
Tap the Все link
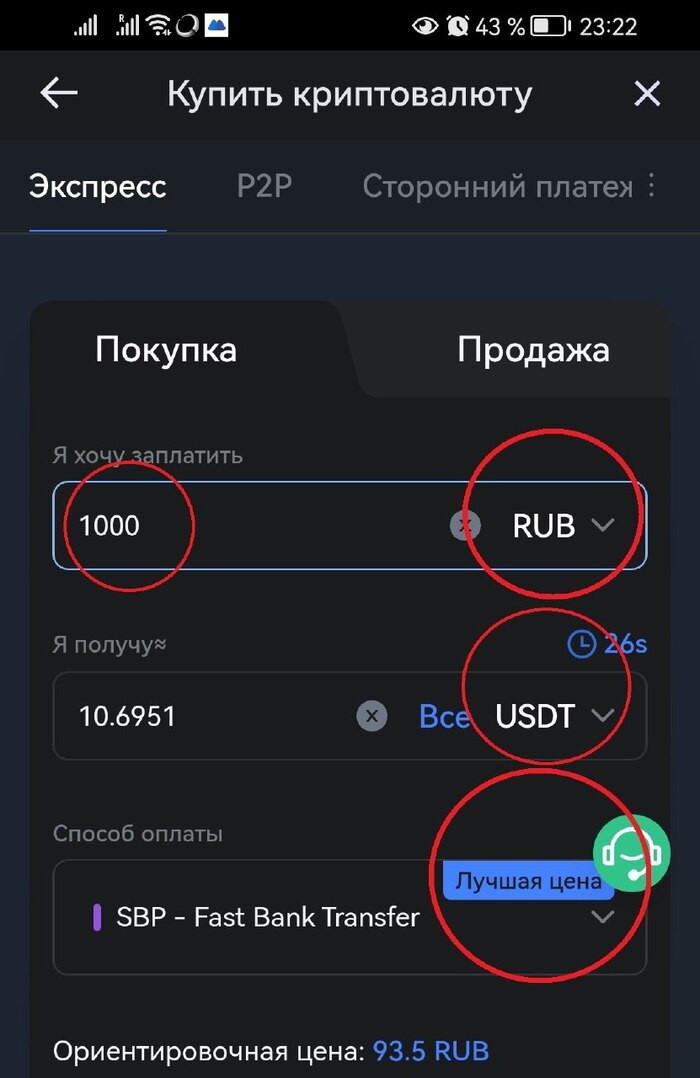click(x=443, y=716)
